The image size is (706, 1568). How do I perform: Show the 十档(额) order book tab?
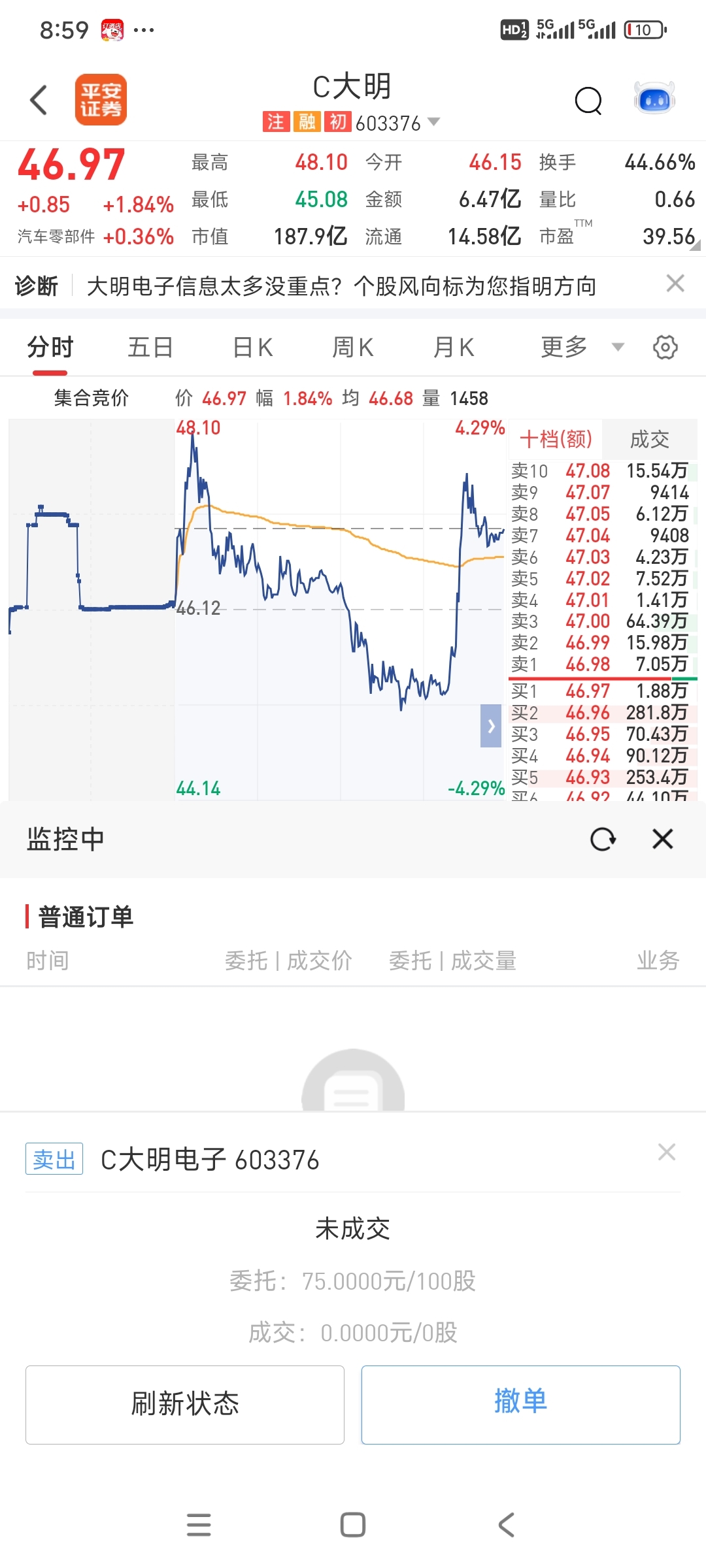coord(556,439)
